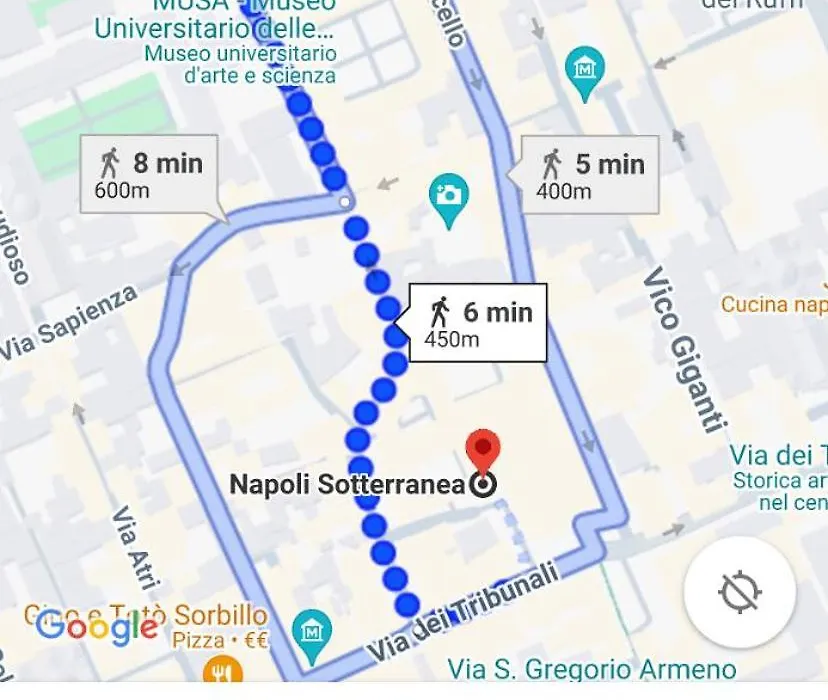828x700 pixels.
Task: Tap the 6 min 450m route label
Action: pos(479,322)
